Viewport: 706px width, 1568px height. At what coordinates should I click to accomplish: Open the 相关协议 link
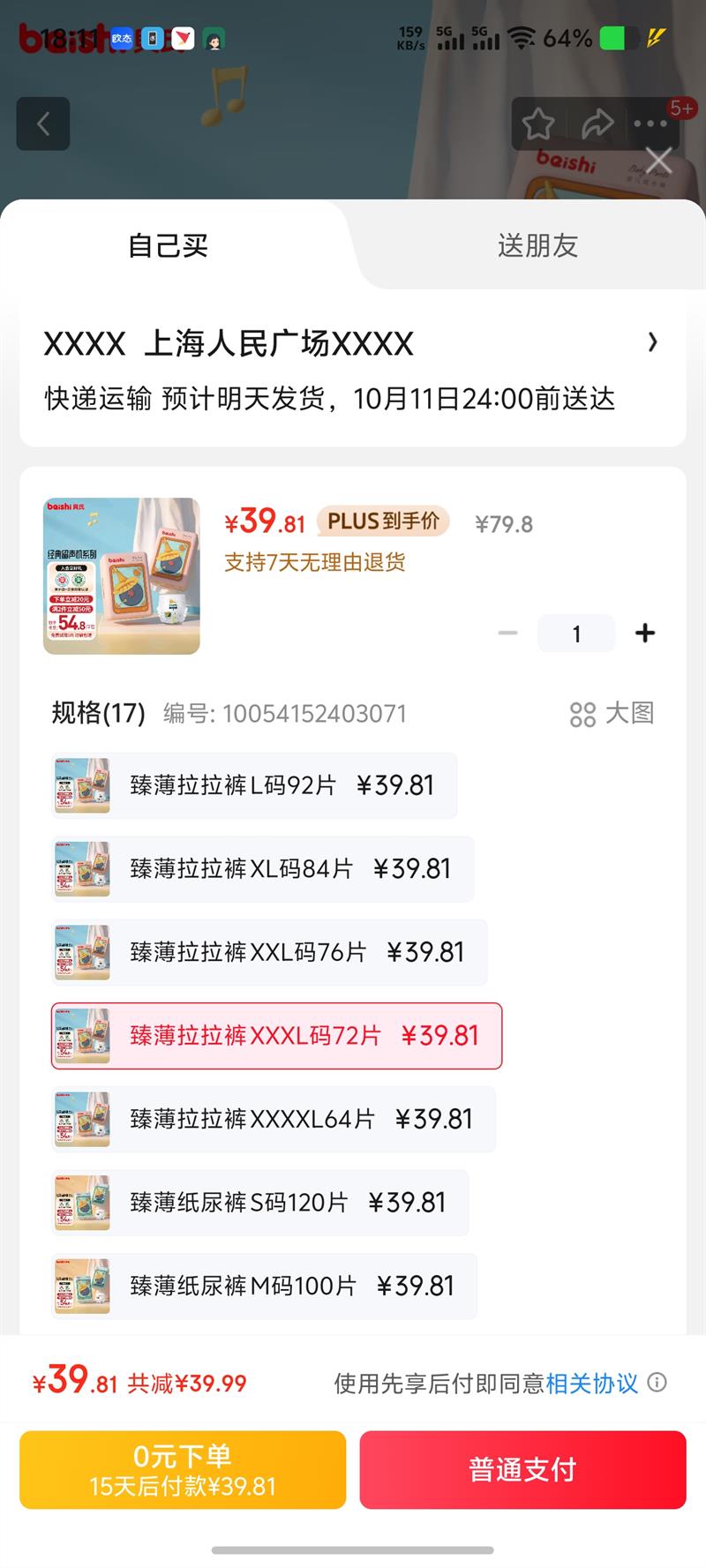[591, 1383]
